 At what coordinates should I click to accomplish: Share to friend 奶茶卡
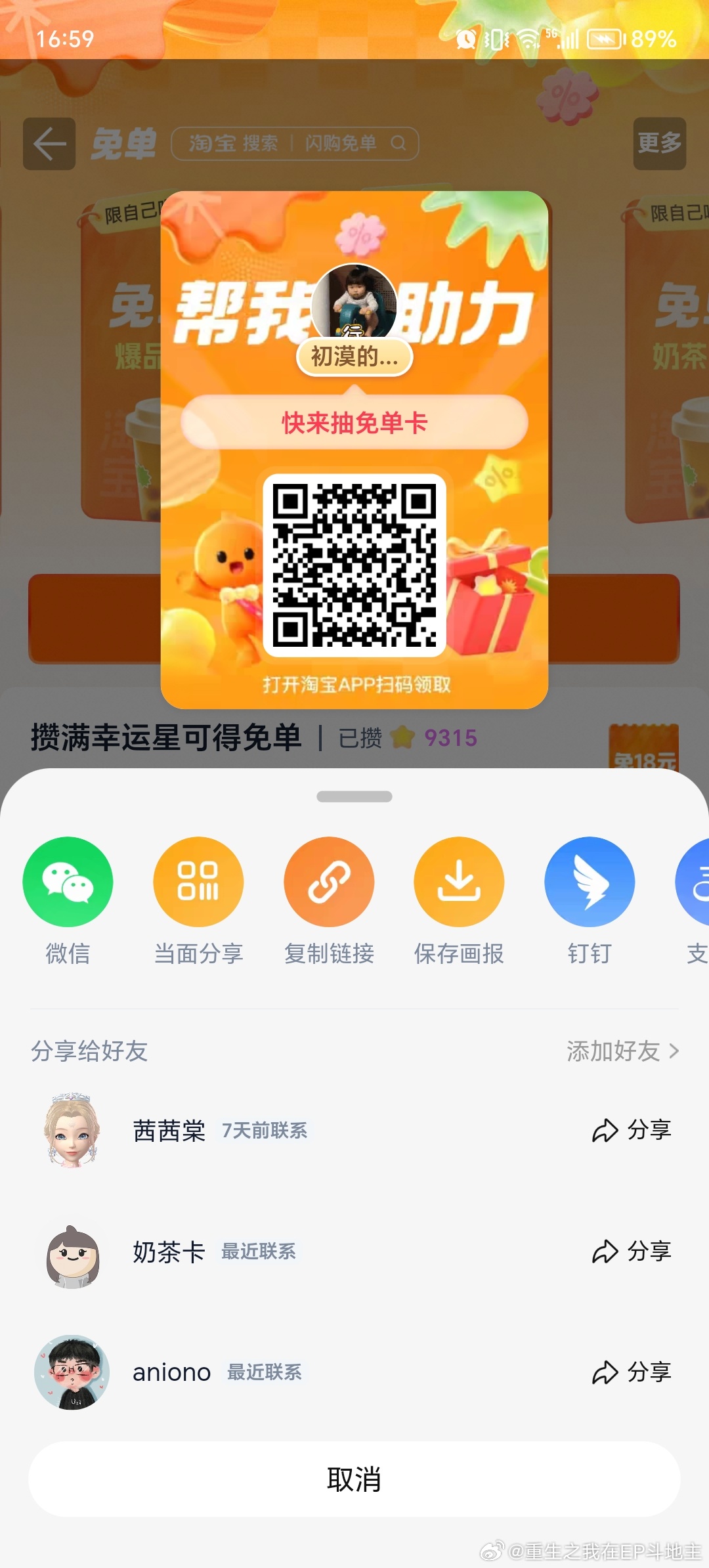632,1252
